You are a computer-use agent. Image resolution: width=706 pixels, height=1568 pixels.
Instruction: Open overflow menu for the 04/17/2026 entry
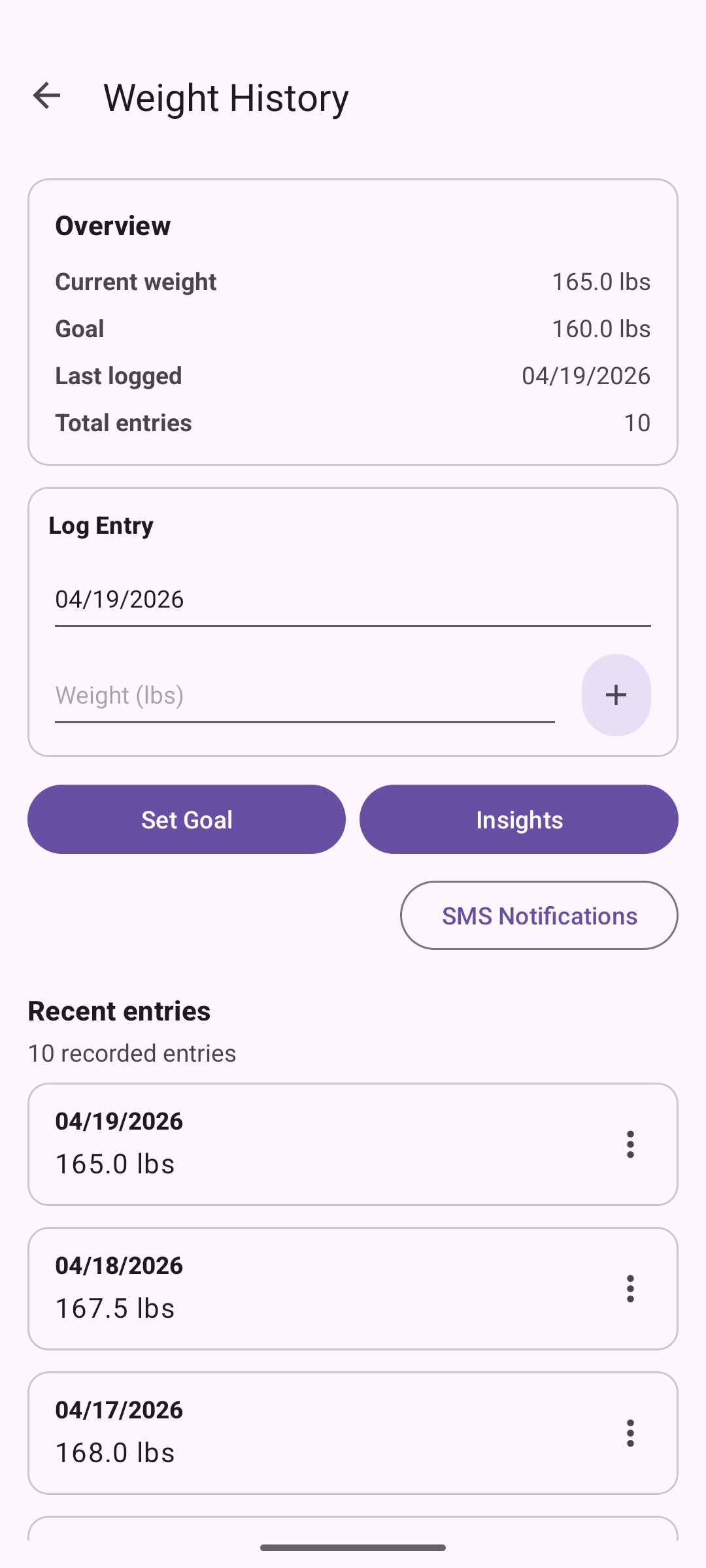tap(630, 1433)
